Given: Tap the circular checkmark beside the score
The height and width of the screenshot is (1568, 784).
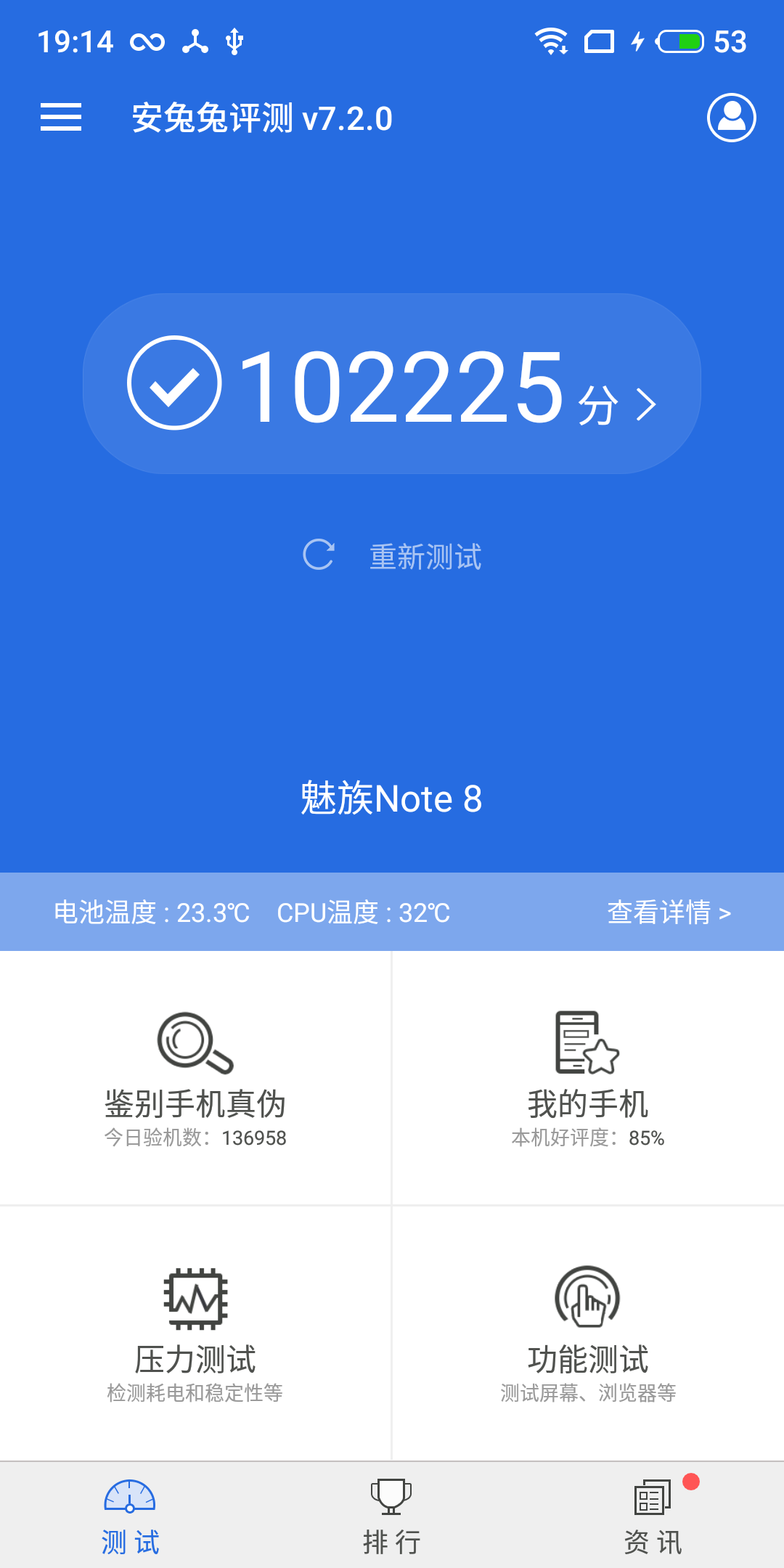Looking at the screenshot, I should (x=178, y=385).
